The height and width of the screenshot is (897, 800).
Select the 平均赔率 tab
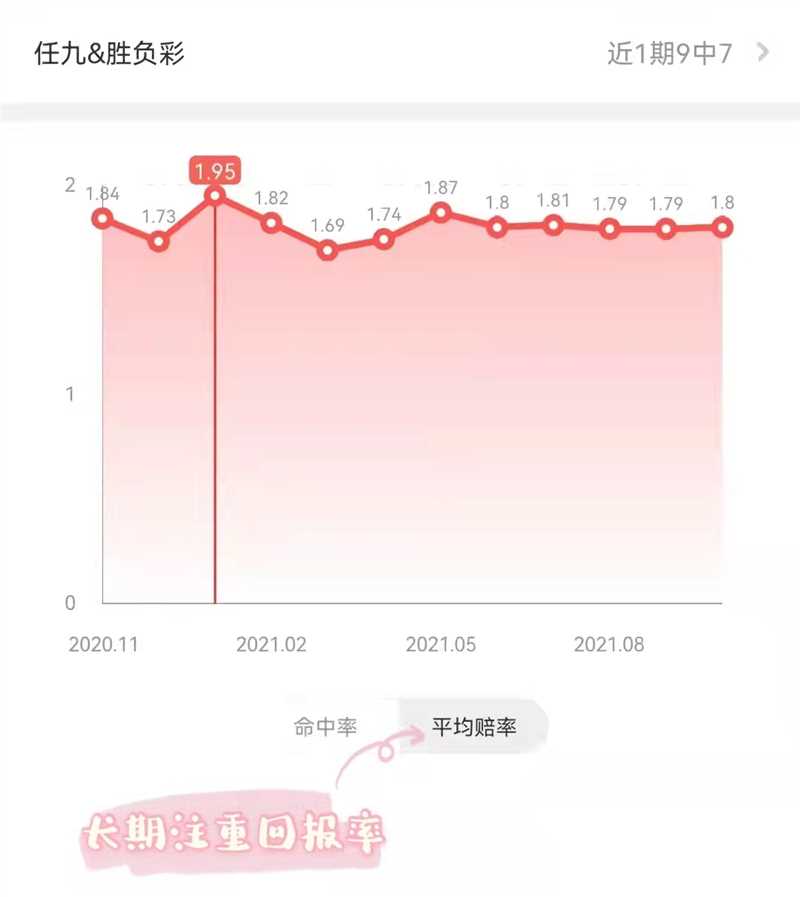click(x=474, y=727)
